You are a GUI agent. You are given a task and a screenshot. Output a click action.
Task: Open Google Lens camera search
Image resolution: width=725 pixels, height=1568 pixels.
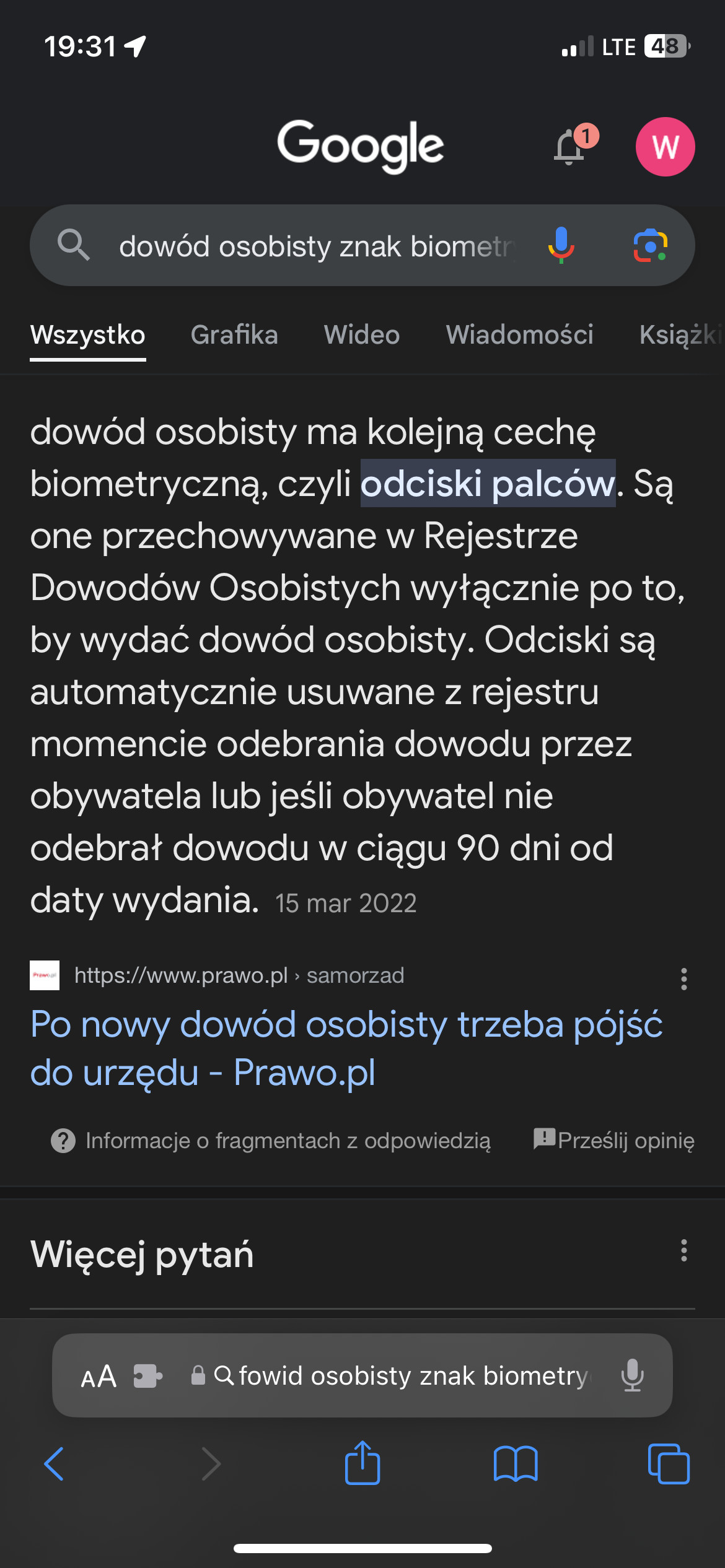pyautogui.click(x=650, y=245)
